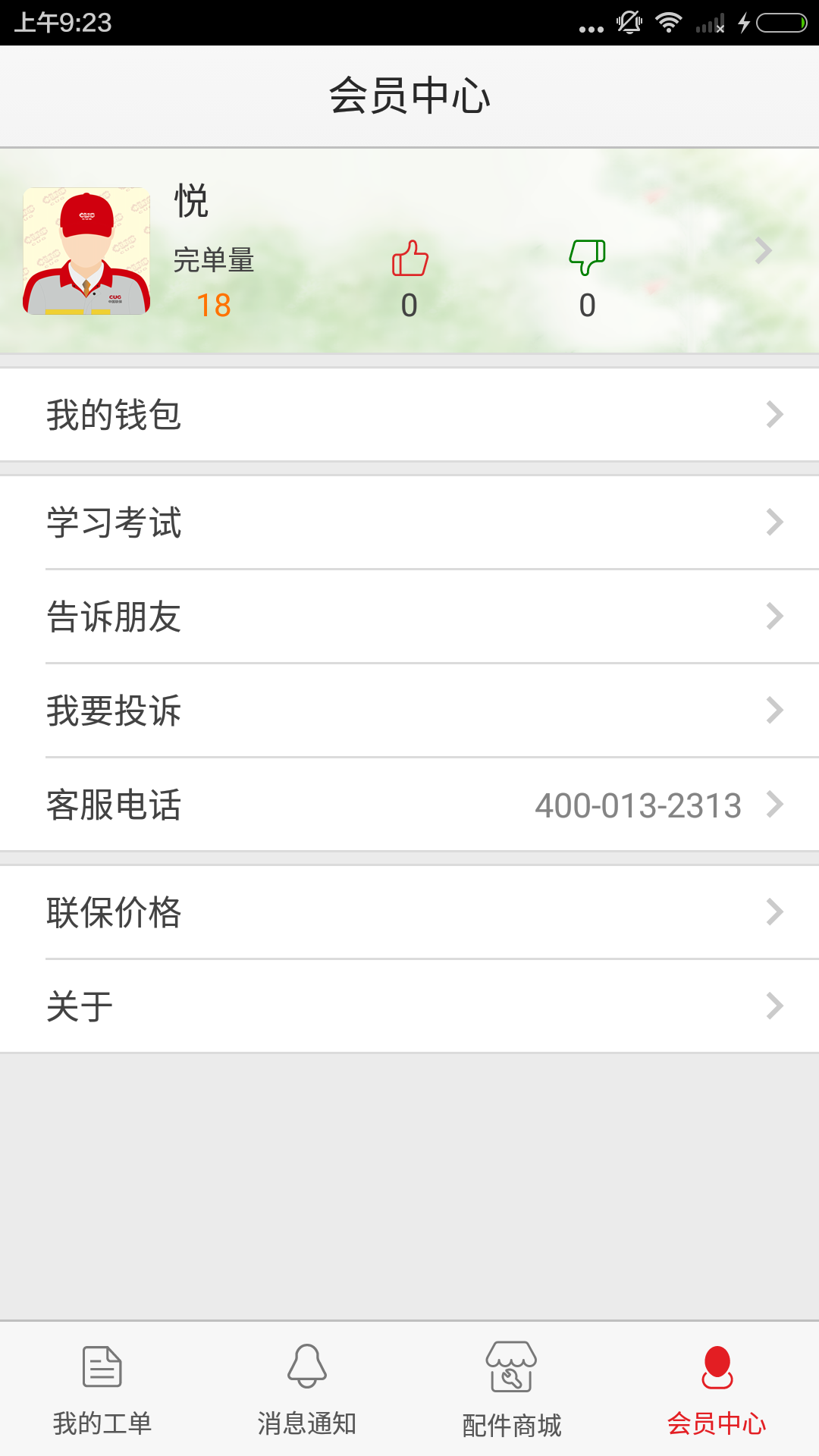The width and height of the screenshot is (819, 1456).
Task: Click the red thumbs-up icon
Action: coord(410,258)
